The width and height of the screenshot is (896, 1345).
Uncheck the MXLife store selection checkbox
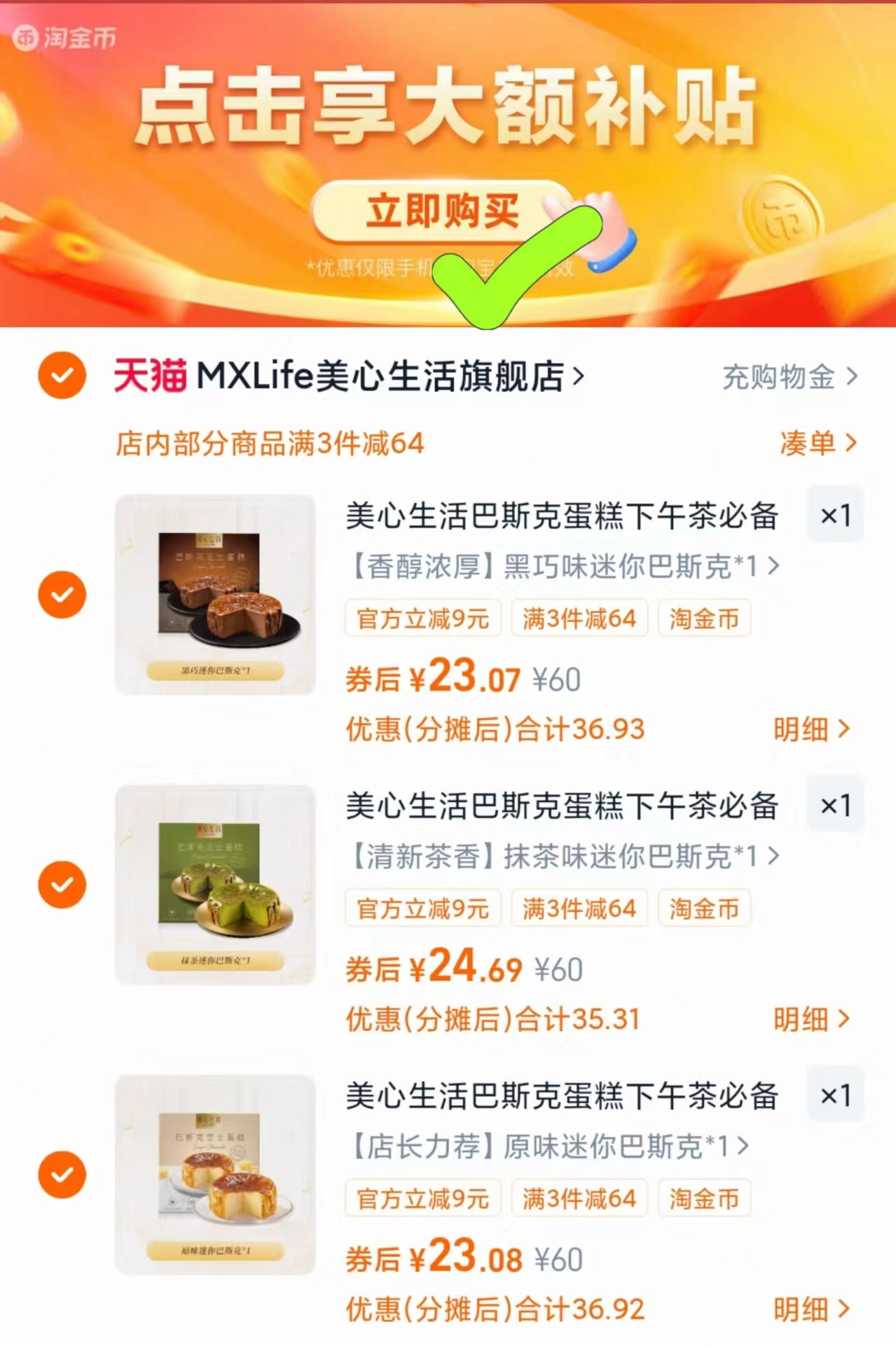(x=61, y=376)
